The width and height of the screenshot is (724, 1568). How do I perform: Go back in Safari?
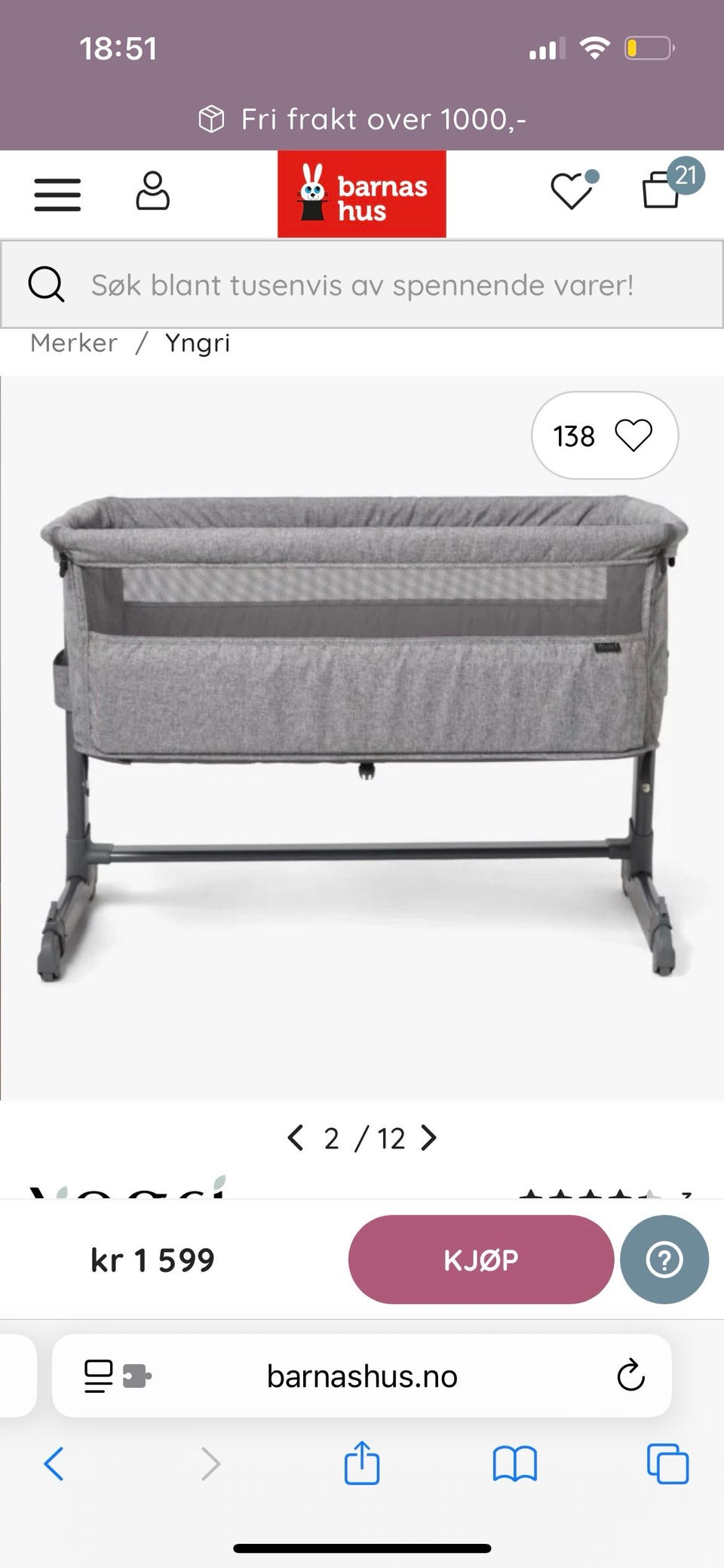pos(54,1464)
